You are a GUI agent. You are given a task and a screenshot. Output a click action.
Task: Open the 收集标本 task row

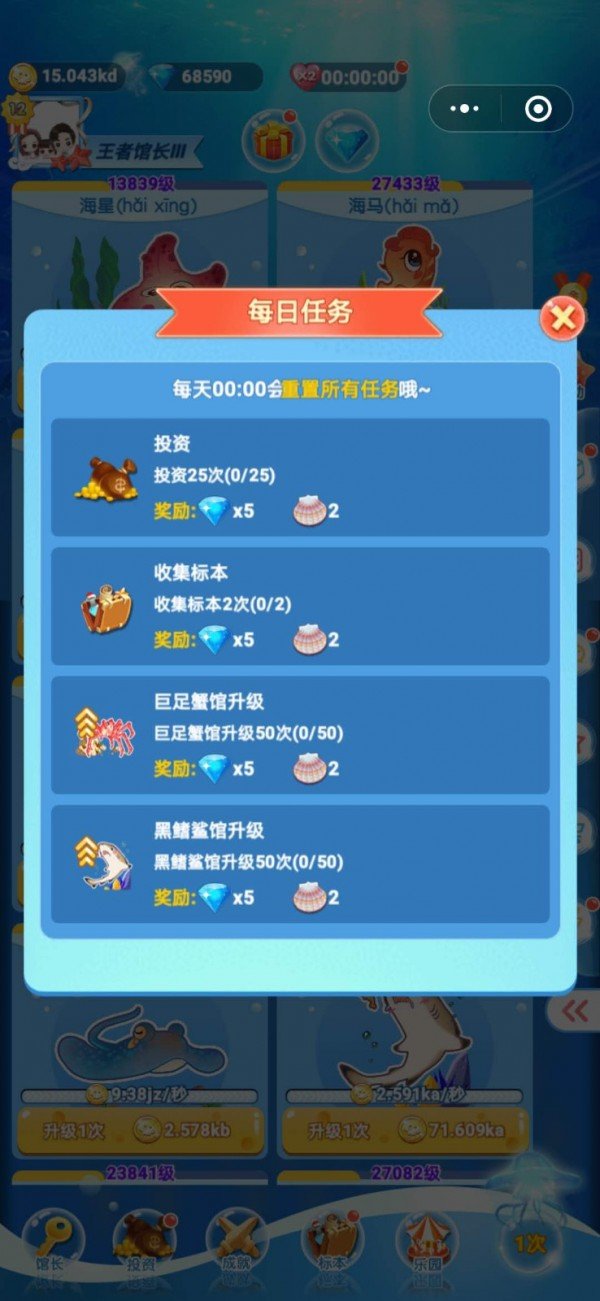[x=300, y=606]
